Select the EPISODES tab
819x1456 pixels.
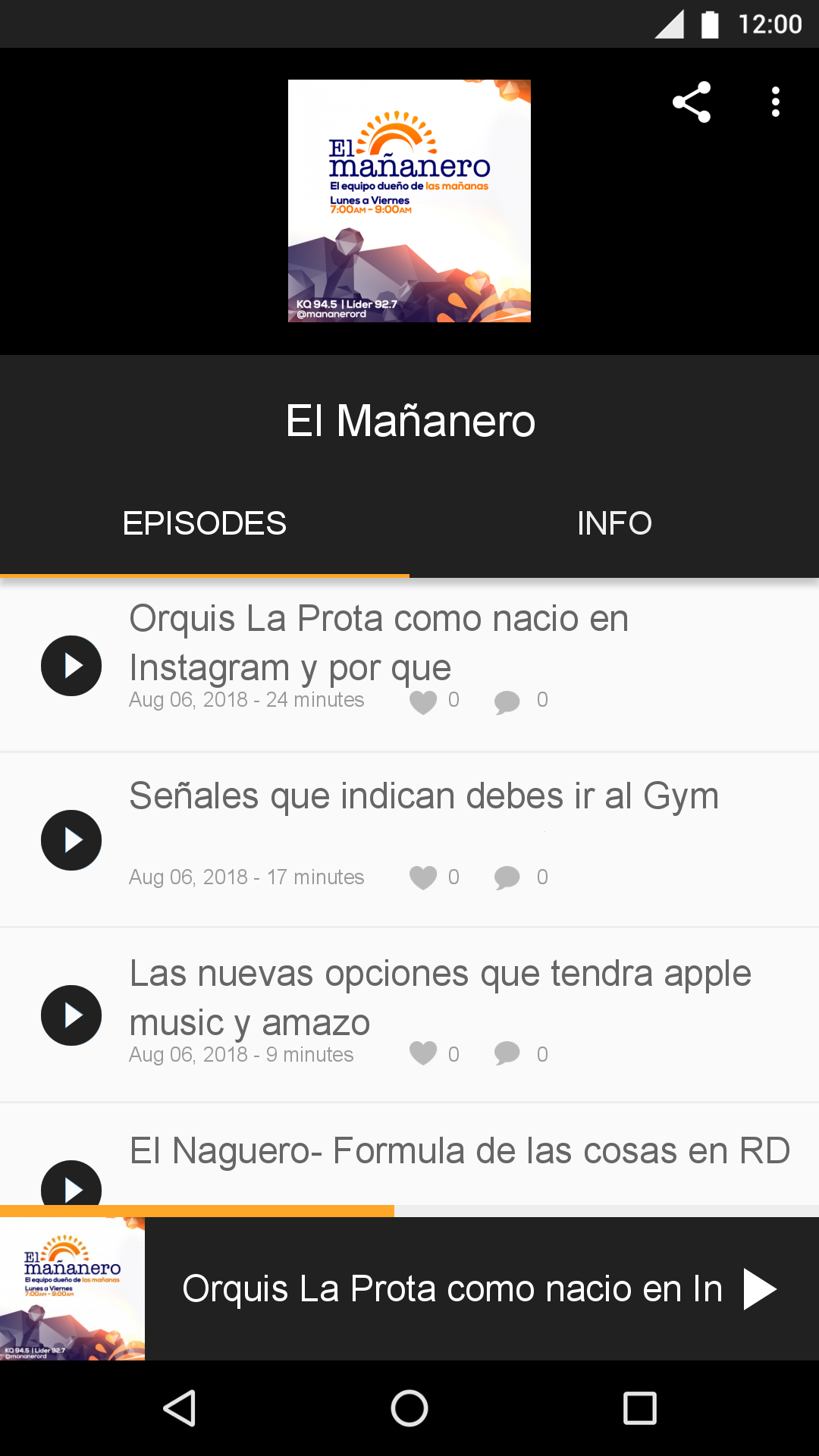click(205, 523)
